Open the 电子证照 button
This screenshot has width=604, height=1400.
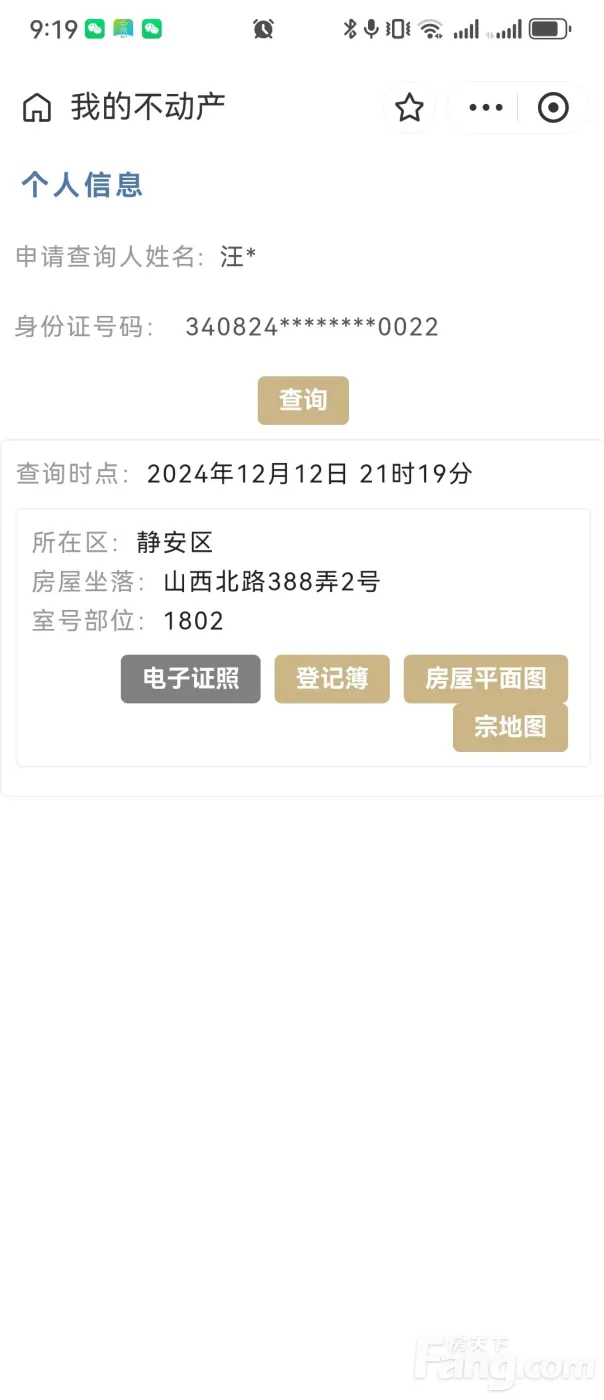tap(191, 679)
